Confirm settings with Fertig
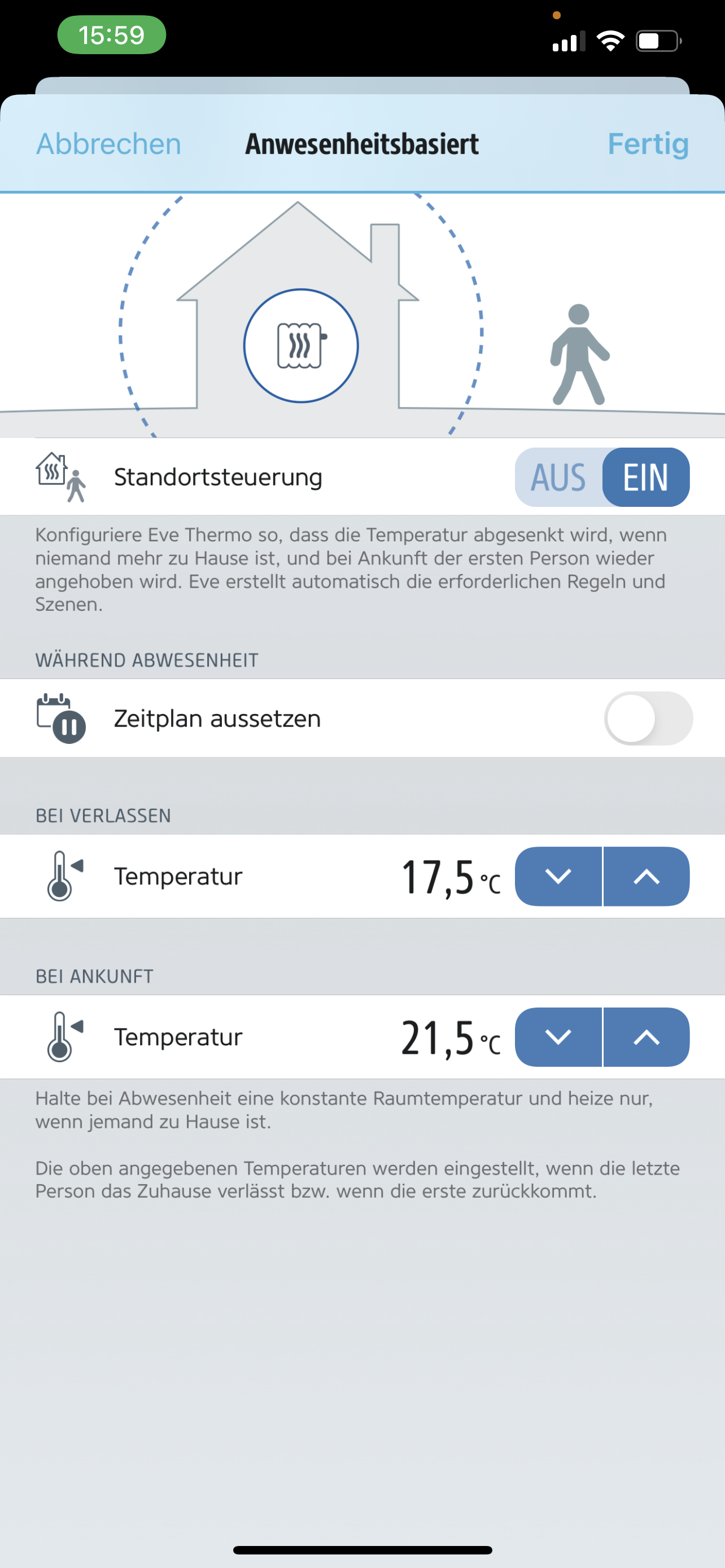Viewport: 725px width, 1568px height. pos(648,144)
